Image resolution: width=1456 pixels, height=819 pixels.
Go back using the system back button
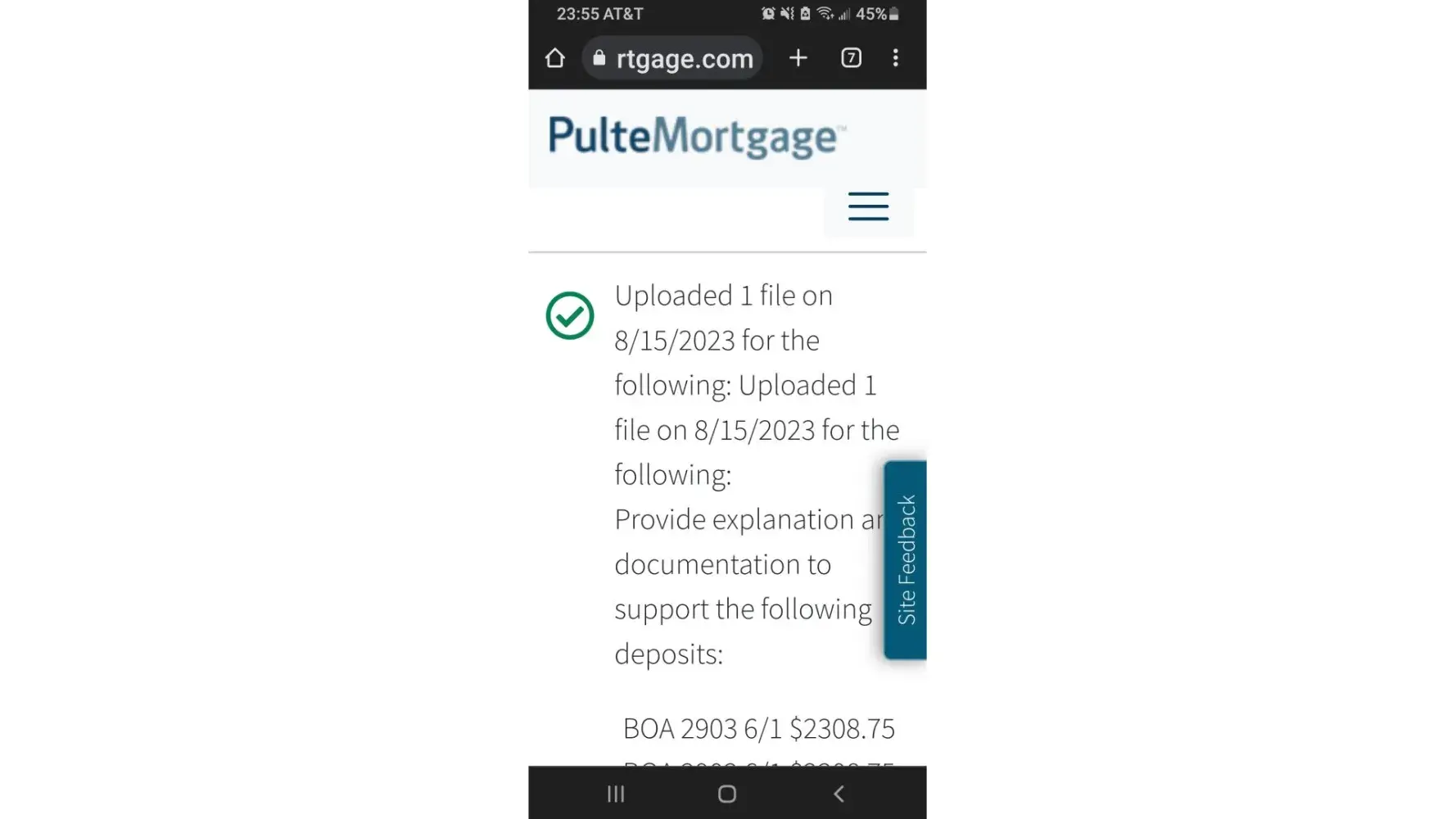(x=839, y=794)
